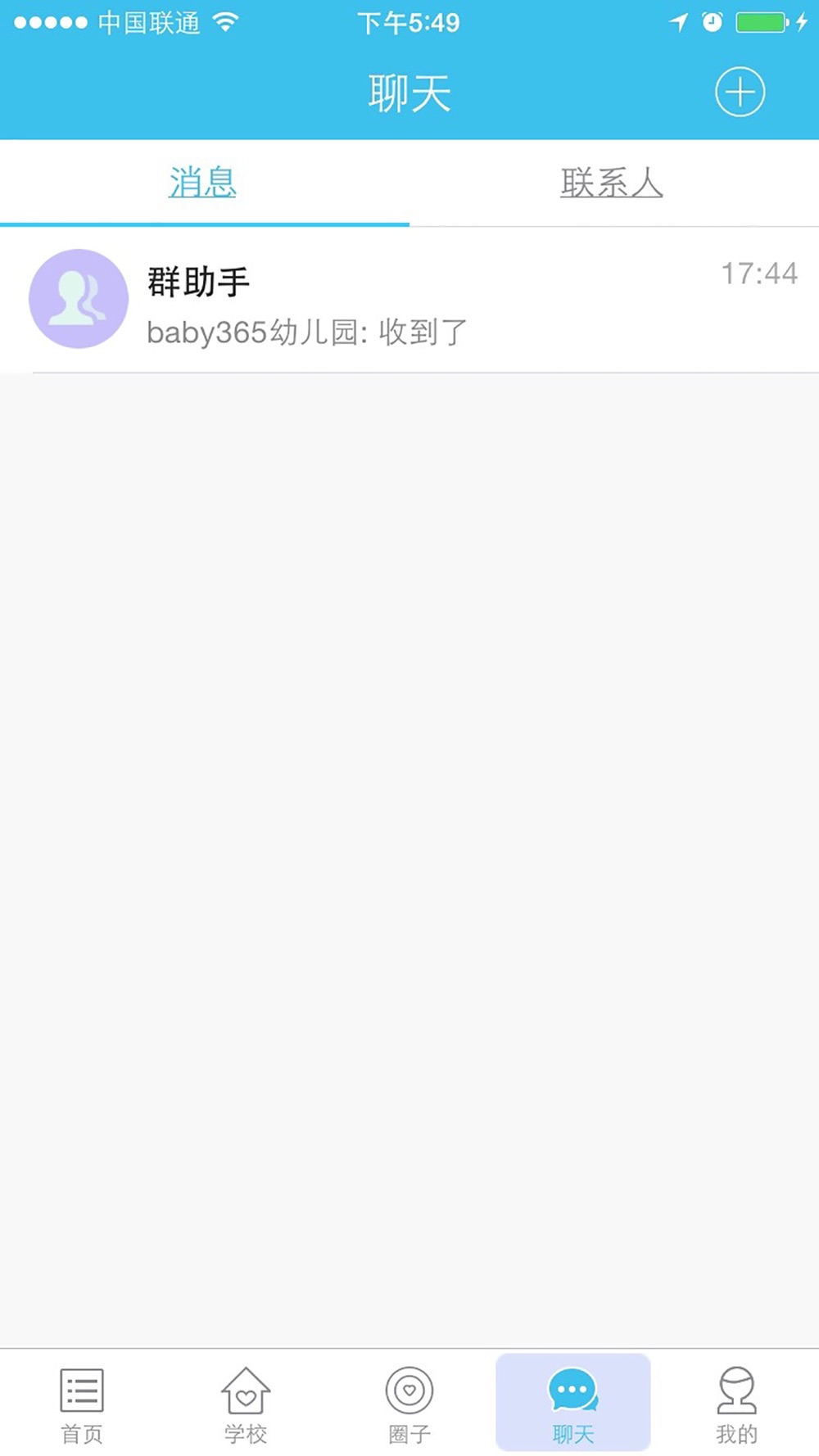
Task: Tap the plus icon to start new chat
Action: coord(740,92)
